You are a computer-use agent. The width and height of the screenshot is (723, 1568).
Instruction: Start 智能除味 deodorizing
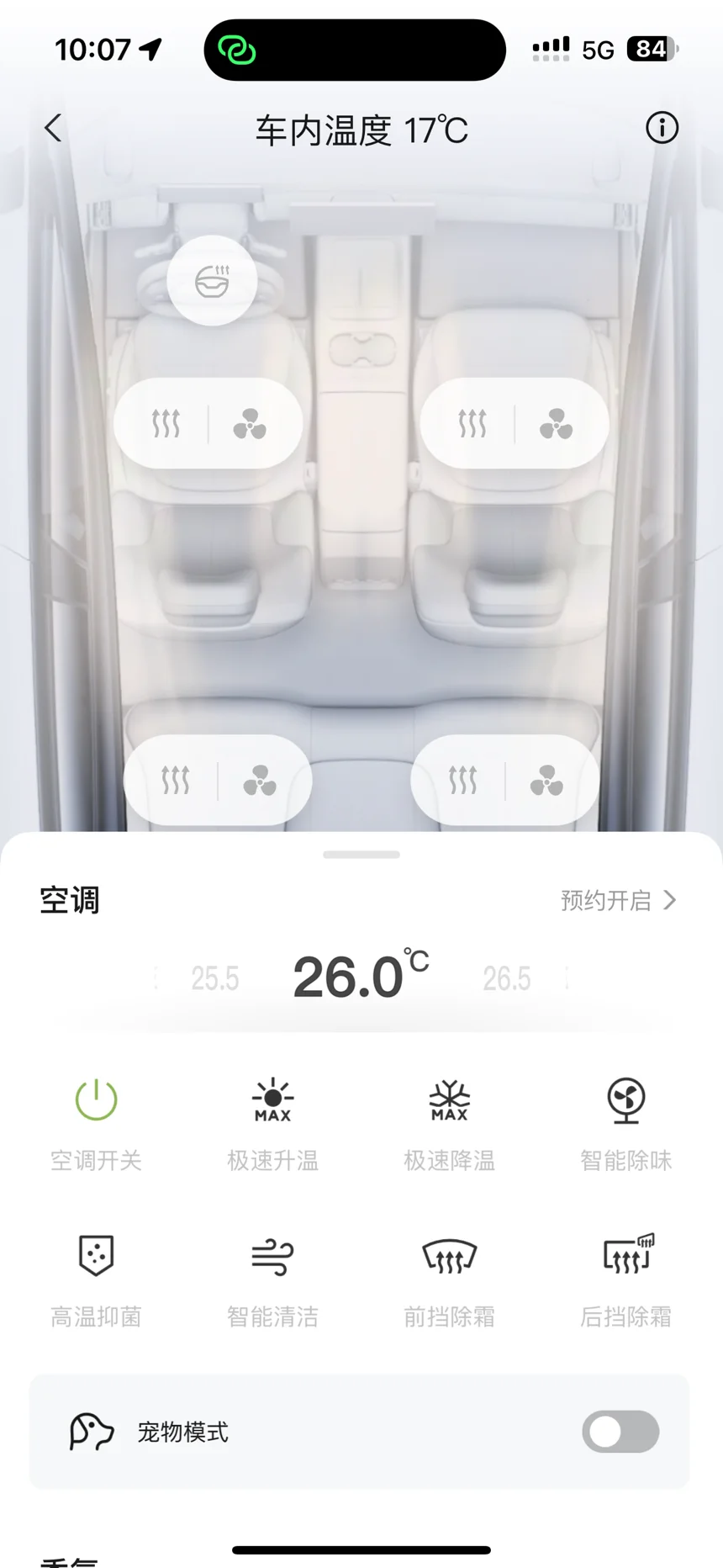[x=625, y=1100]
